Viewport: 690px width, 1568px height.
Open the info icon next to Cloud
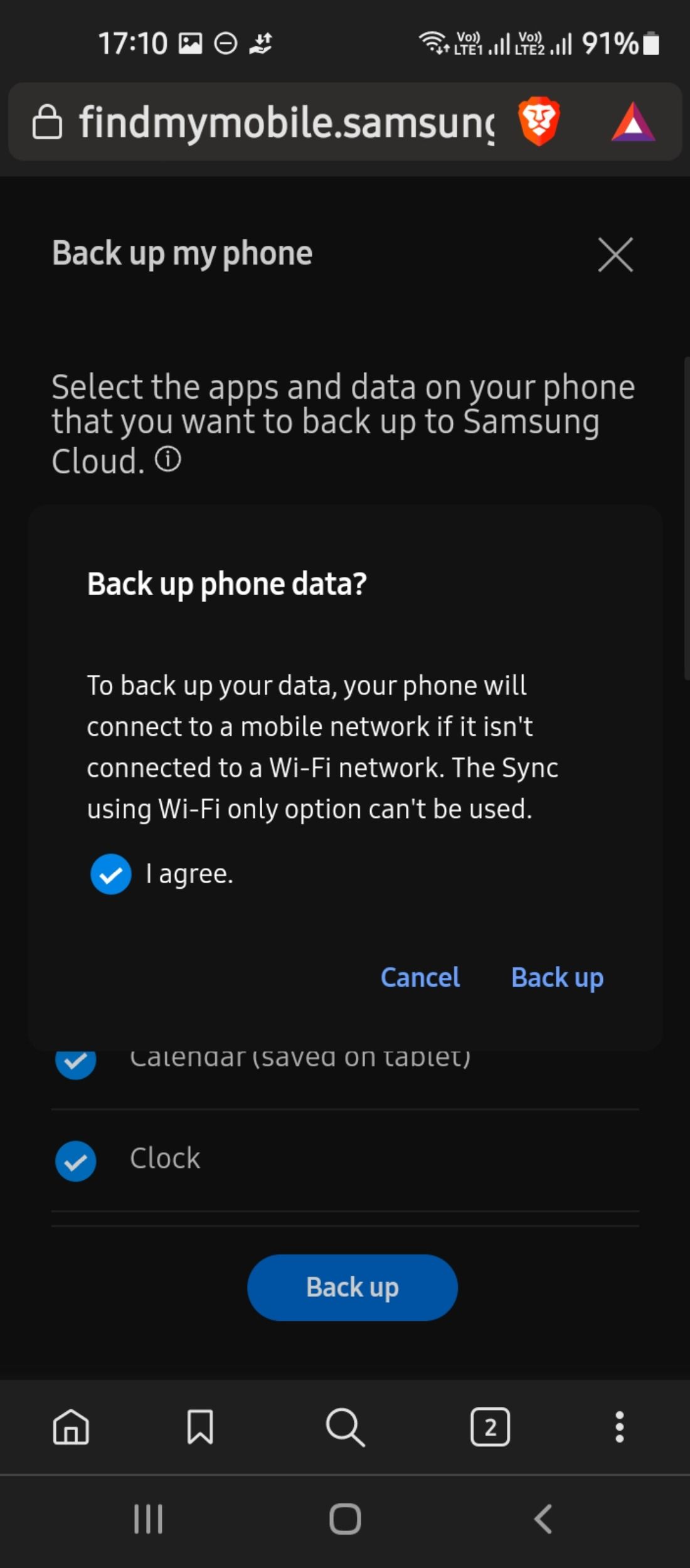[x=168, y=459]
